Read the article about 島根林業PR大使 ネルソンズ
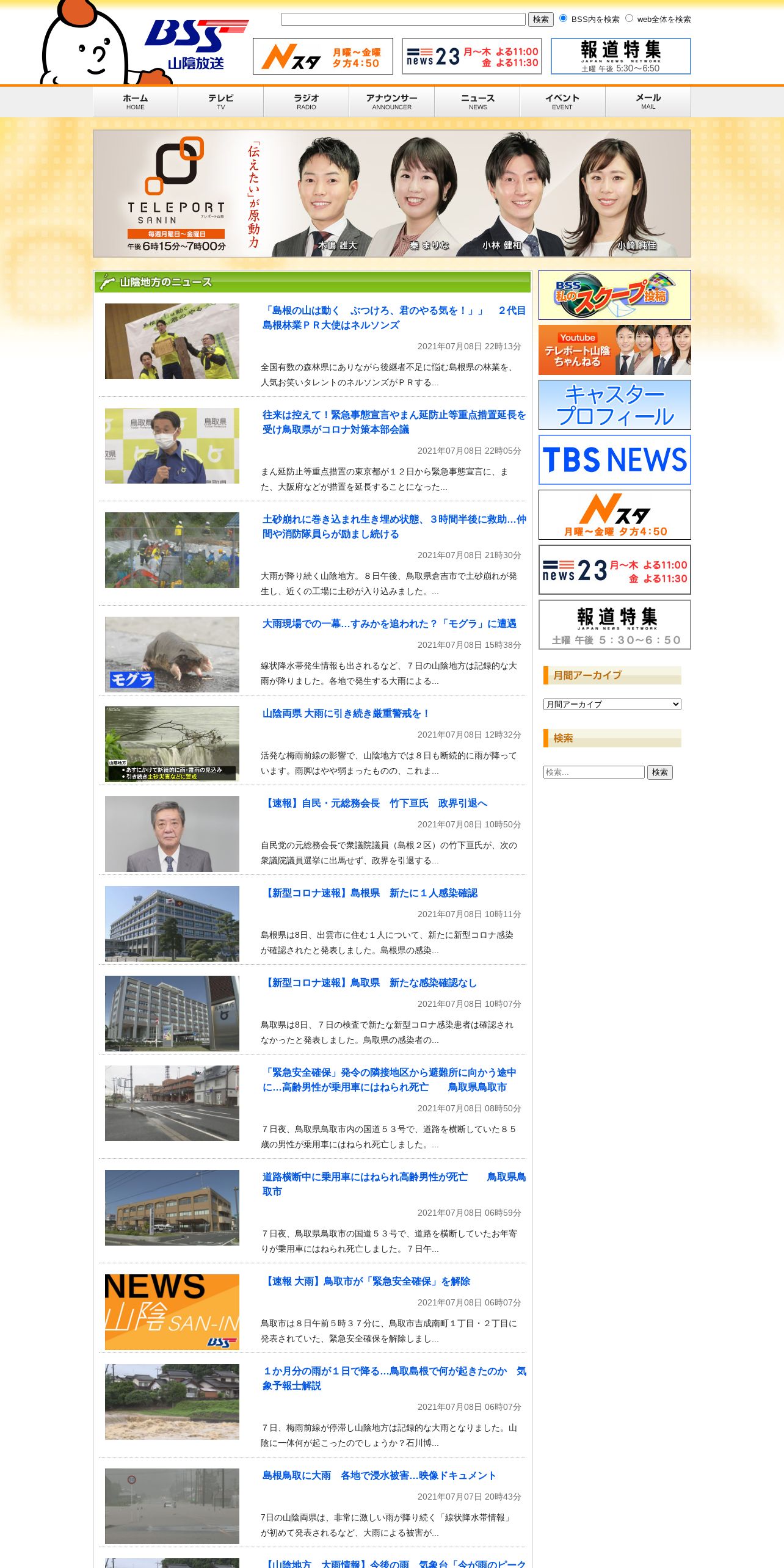The image size is (784, 1568). [x=394, y=318]
